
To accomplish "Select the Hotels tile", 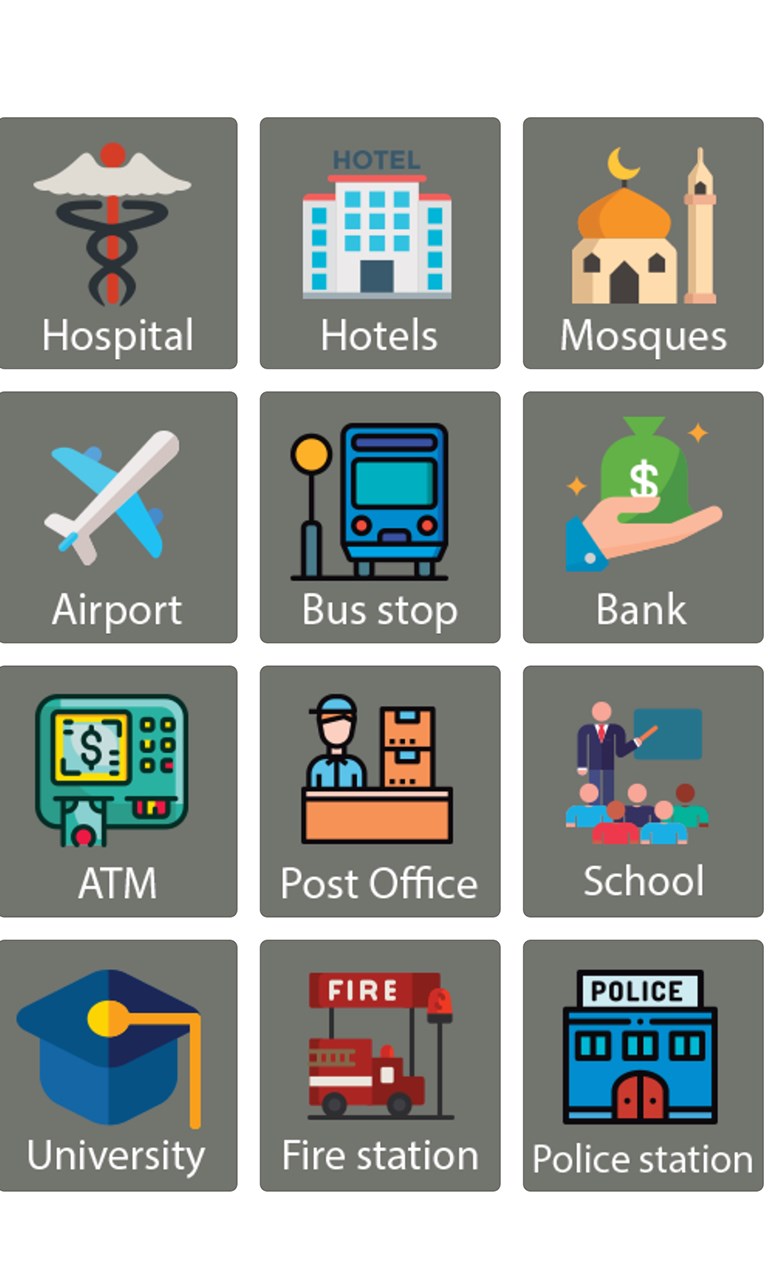I will 380,243.
